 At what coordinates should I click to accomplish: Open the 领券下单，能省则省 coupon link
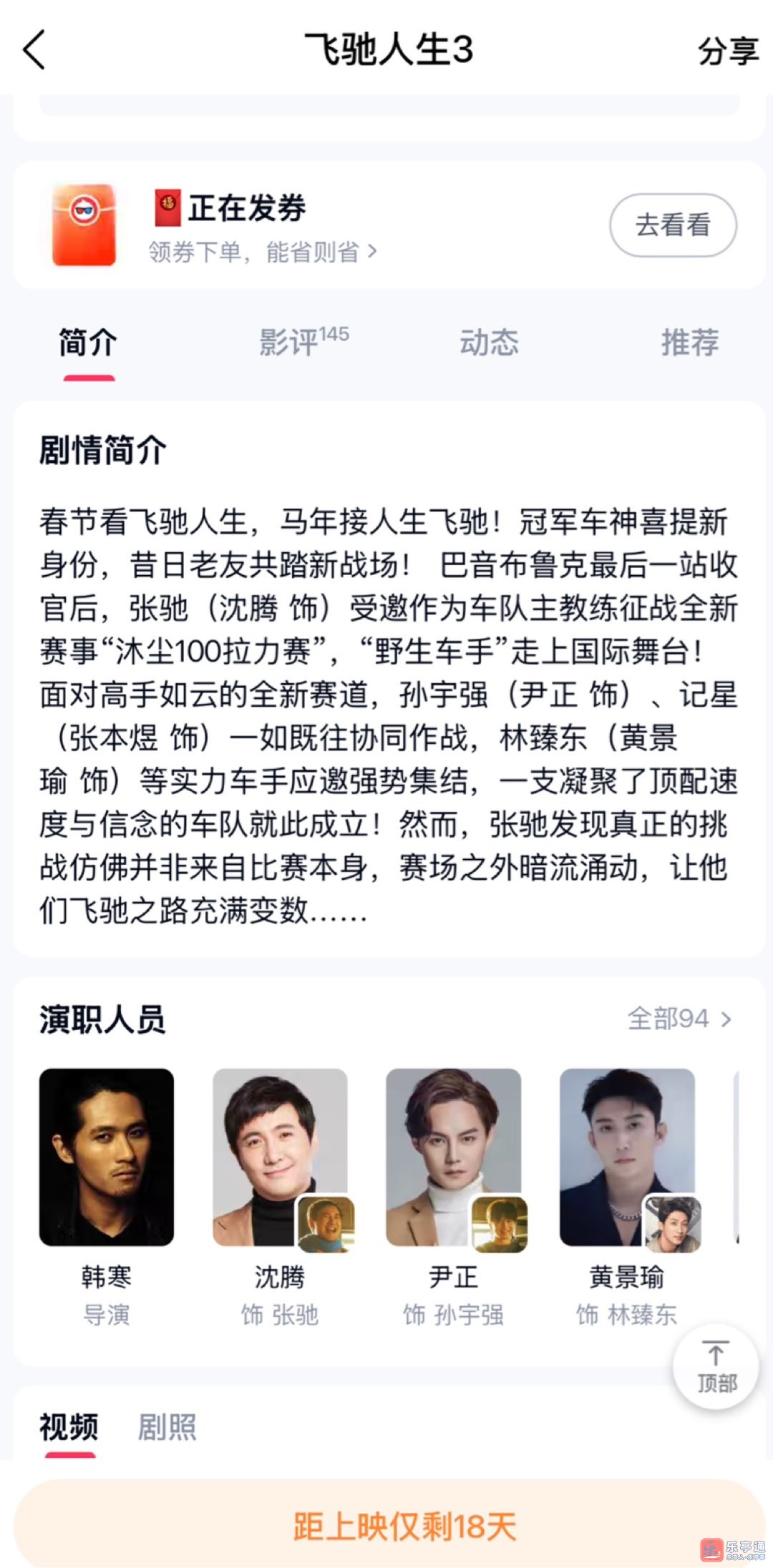click(x=262, y=252)
